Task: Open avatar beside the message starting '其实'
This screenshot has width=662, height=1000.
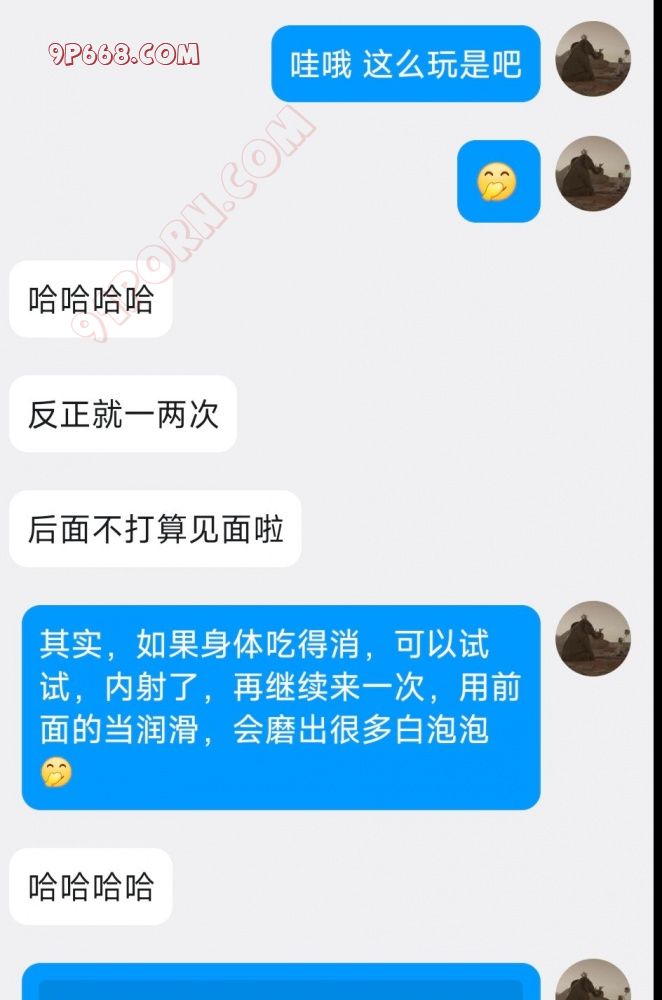Action: [x=592, y=639]
